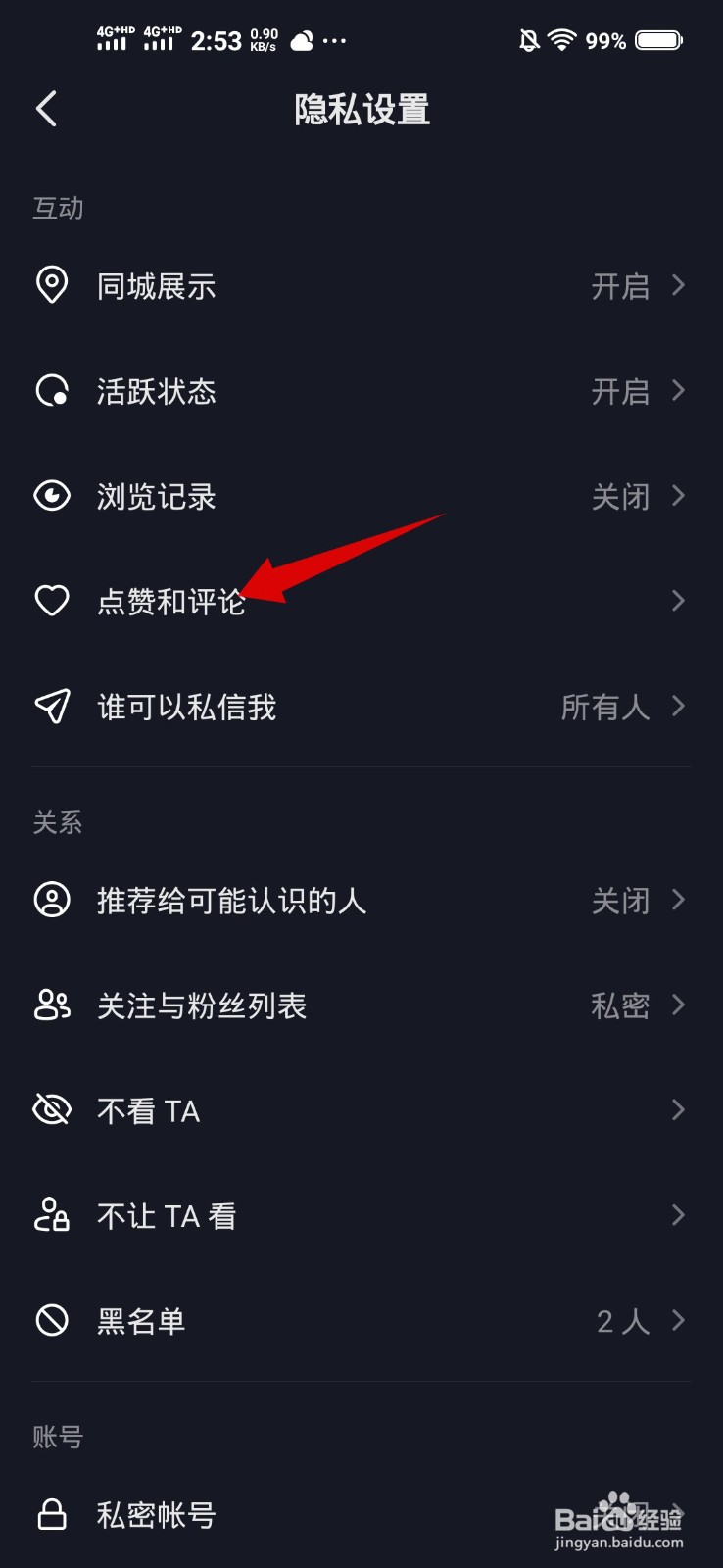723x1568 pixels.
Task: Select the paper plane icon beside 谁可以私信我
Action: [x=52, y=706]
